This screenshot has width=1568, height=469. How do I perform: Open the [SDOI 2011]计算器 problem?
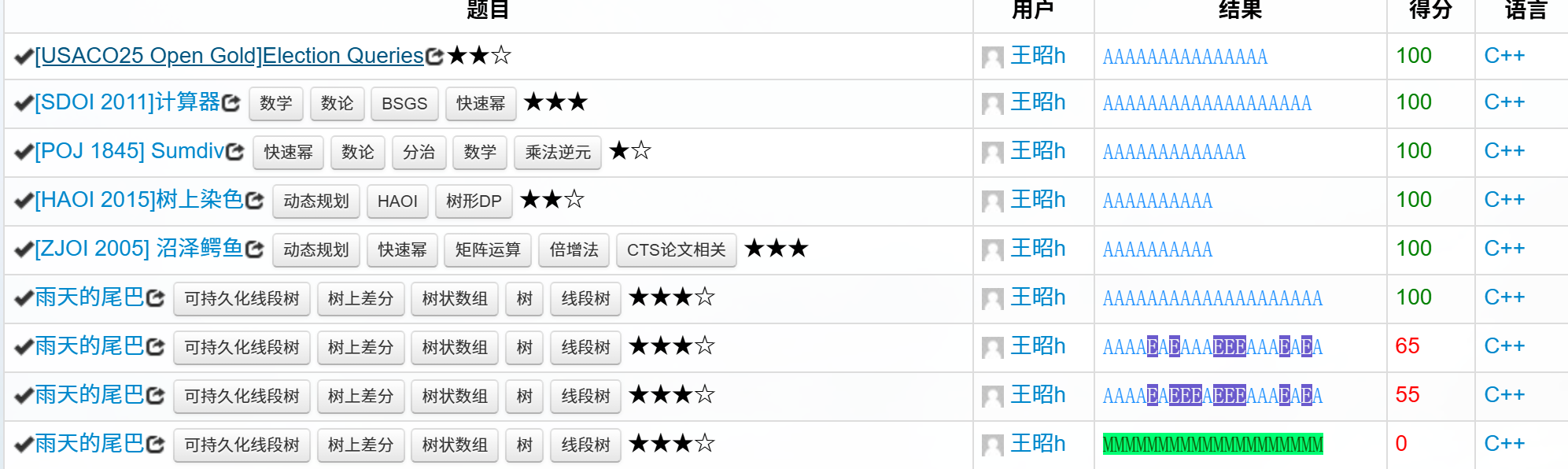coord(127,102)
